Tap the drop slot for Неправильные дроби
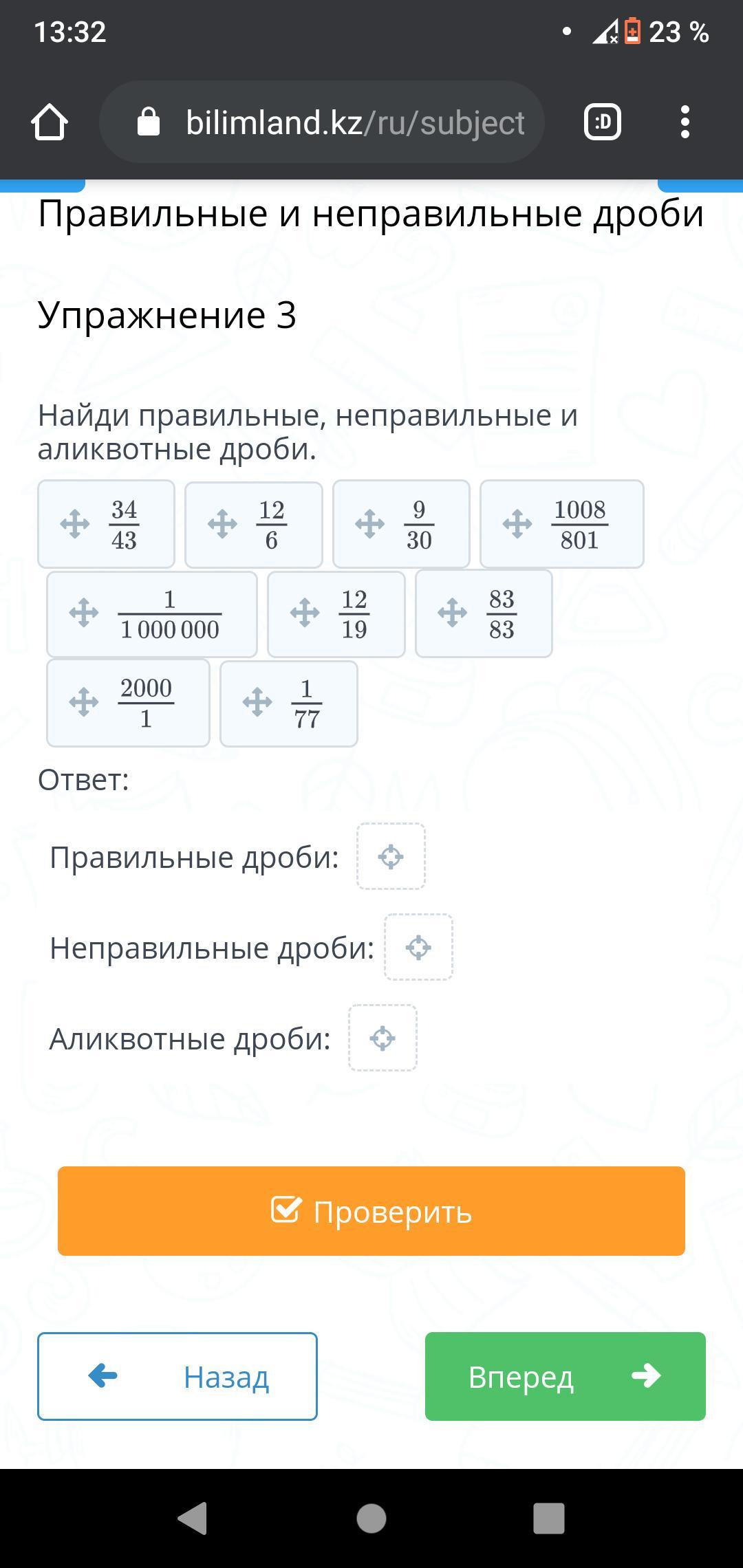The width and height of the screenshot is (743, 1568). pos(418,947)
